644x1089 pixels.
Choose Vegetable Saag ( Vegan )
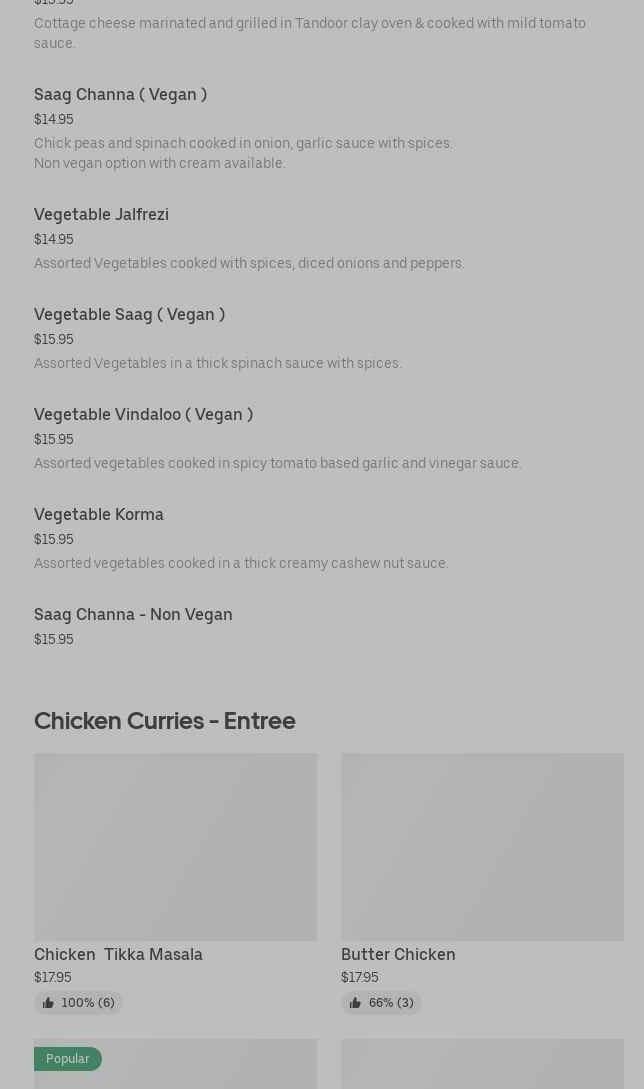[x=130, y=315]
